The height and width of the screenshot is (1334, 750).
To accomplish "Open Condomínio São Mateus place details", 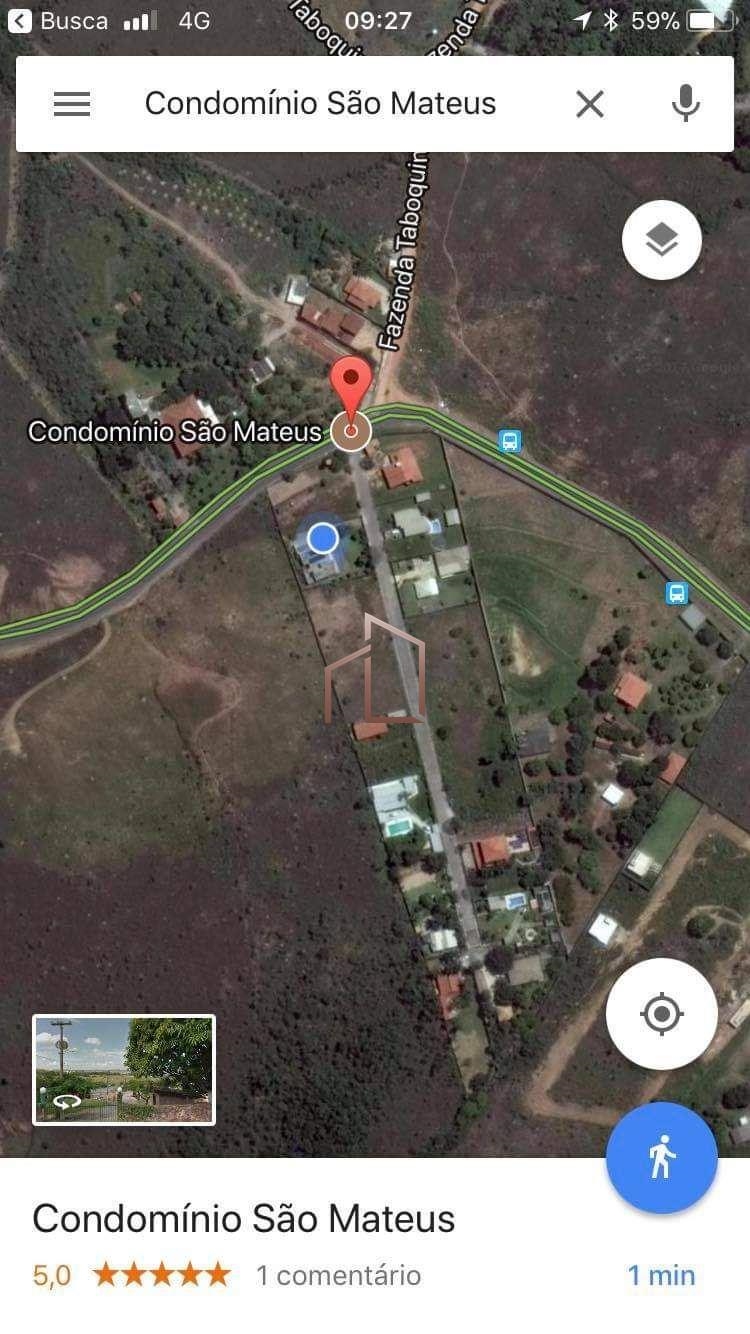I will [x=244, y=1219].
